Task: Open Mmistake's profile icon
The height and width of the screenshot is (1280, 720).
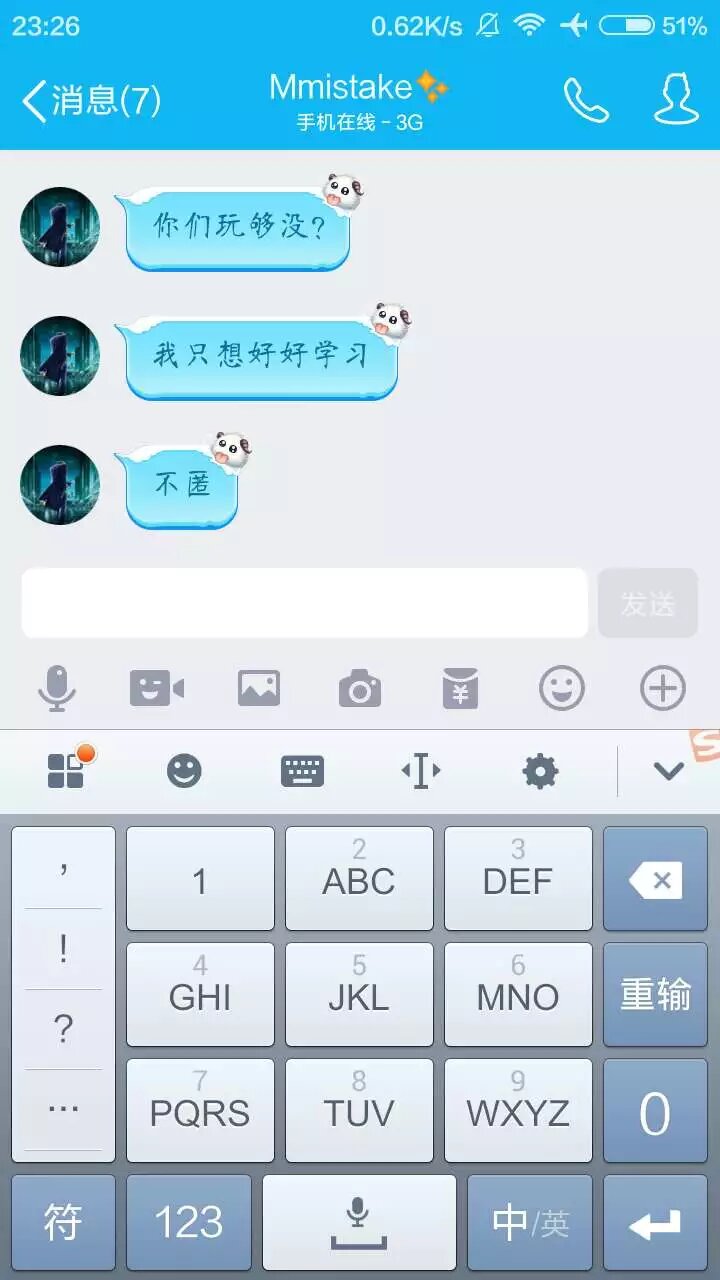Action: tap(676, 100)
